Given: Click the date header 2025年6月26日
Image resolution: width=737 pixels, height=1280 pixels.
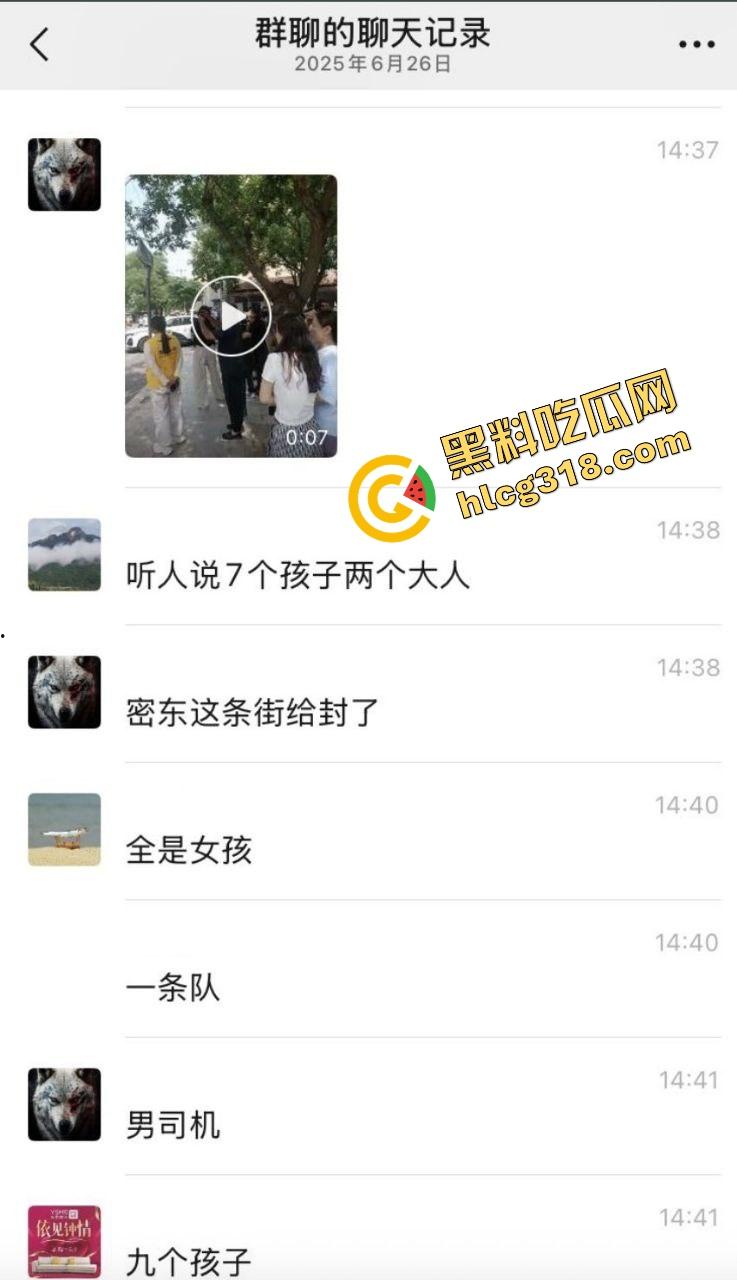Looking at the screenshot, I should point(368,66).
